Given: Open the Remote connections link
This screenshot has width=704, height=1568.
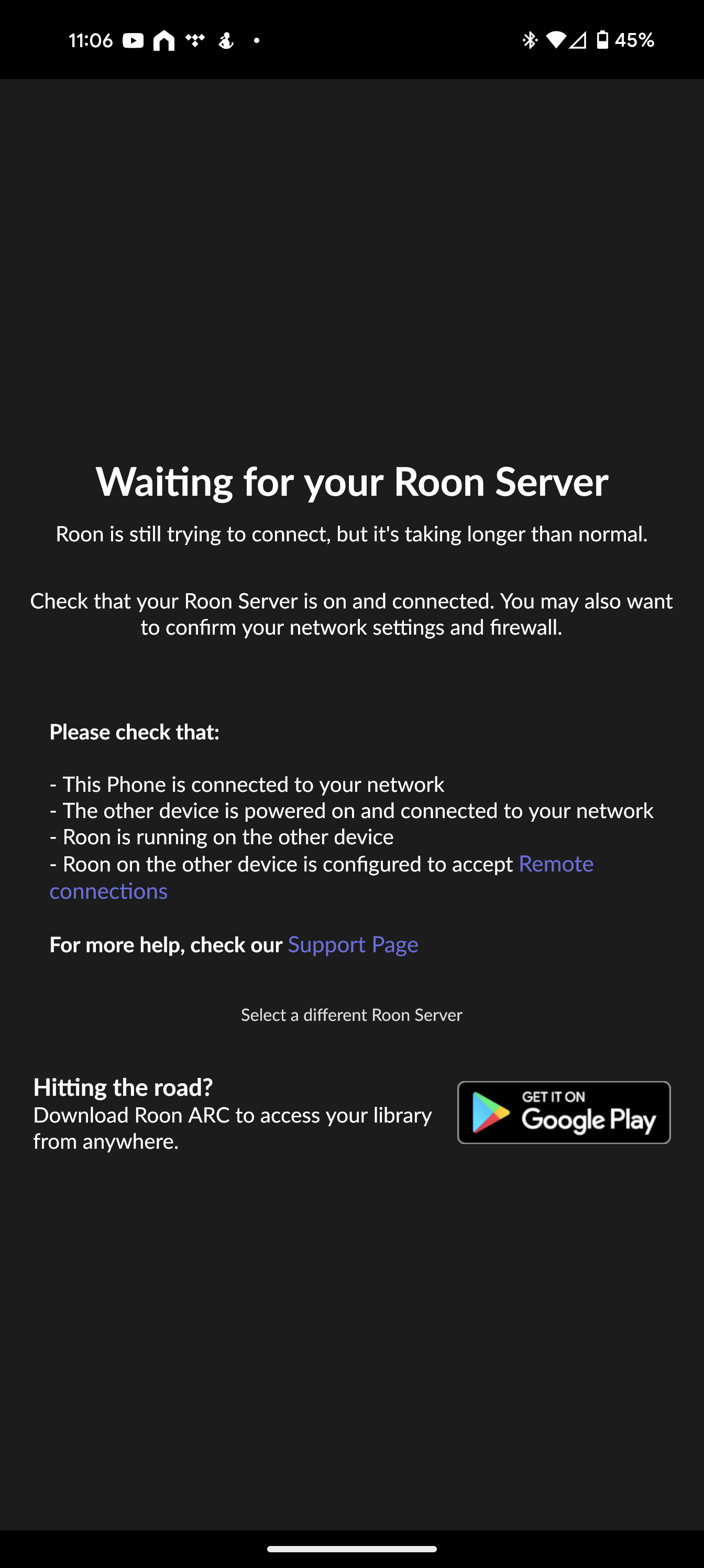Looking at the screenshot, I should pos(555,864).
